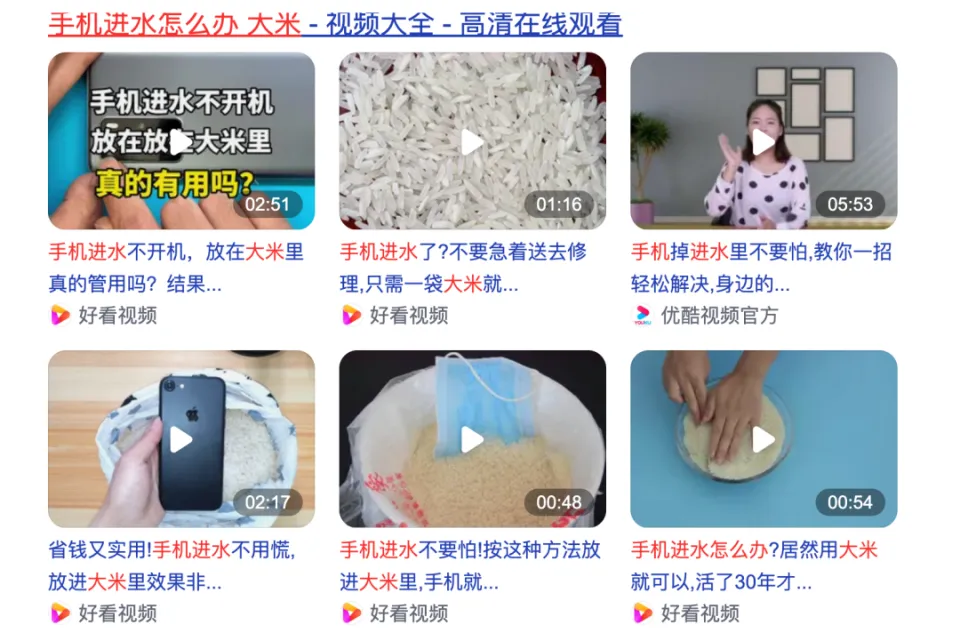This screenshot has width=960, height=641.
Task: Play the 00:48 video with mask on rice
Action: point(472,439)
